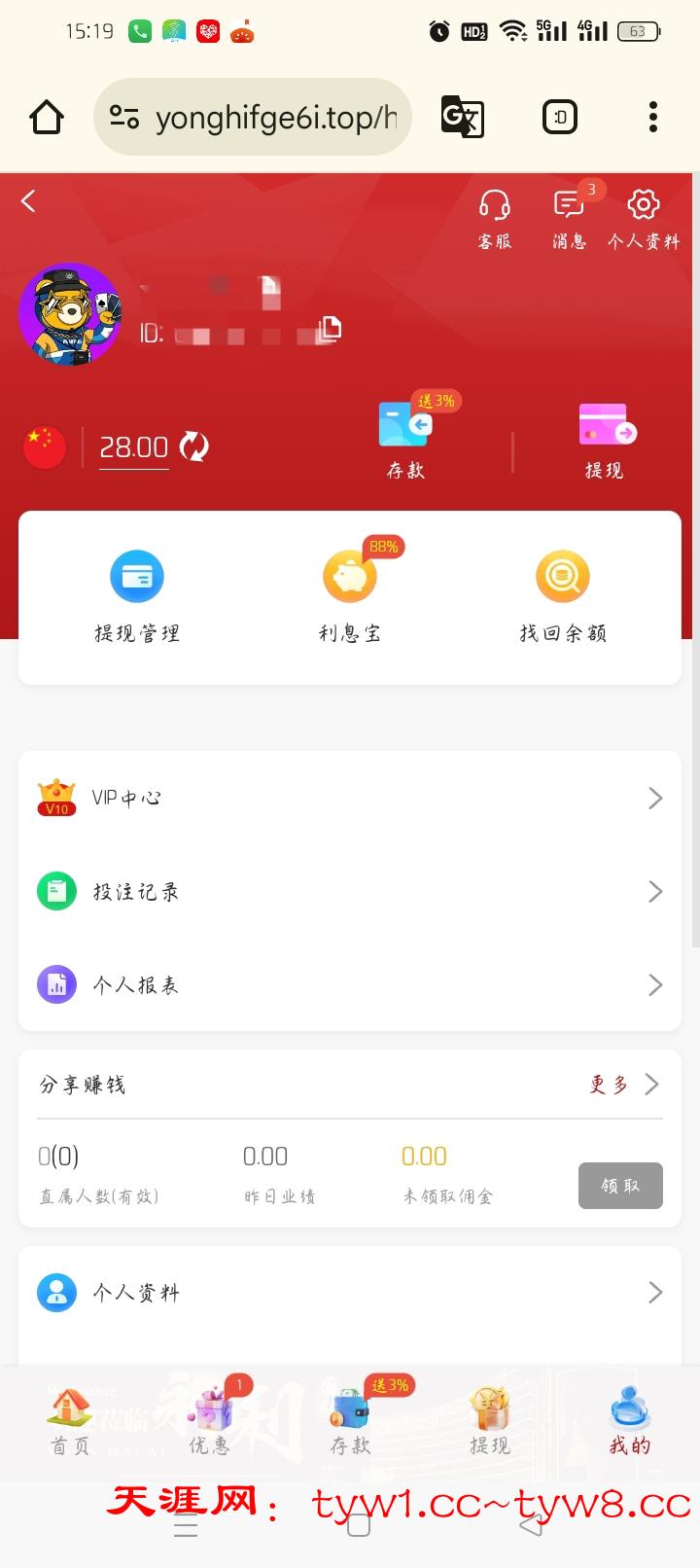Open 客服 customer service
Viewport: 700px width, 1568px height.
click(494, 218)
